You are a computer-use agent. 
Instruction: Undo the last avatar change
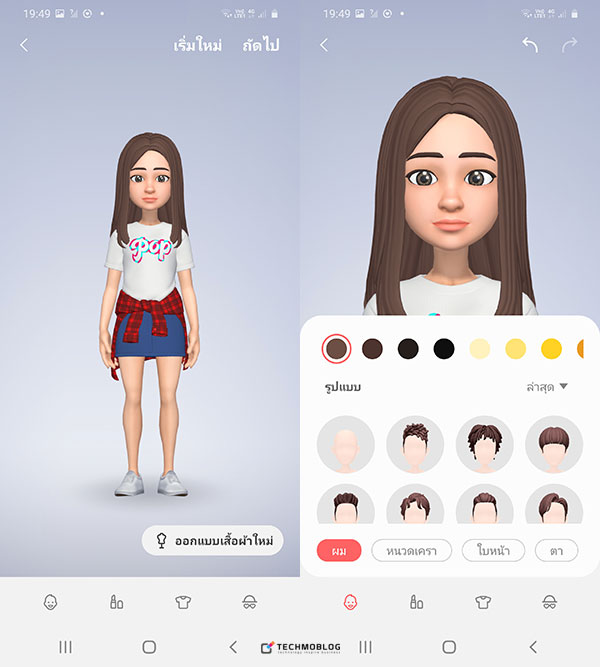pos(530,46)
